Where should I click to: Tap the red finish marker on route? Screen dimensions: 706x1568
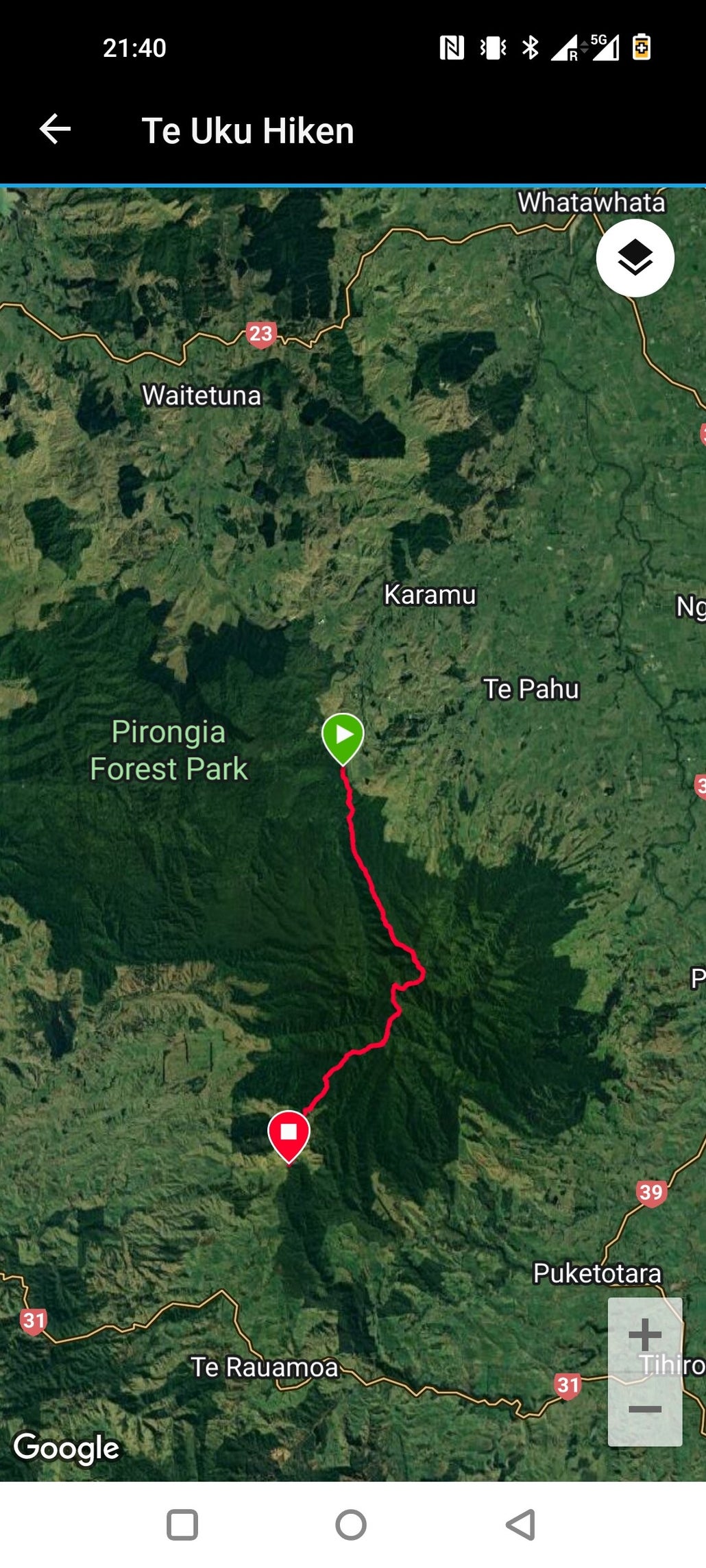point(289,1133)
